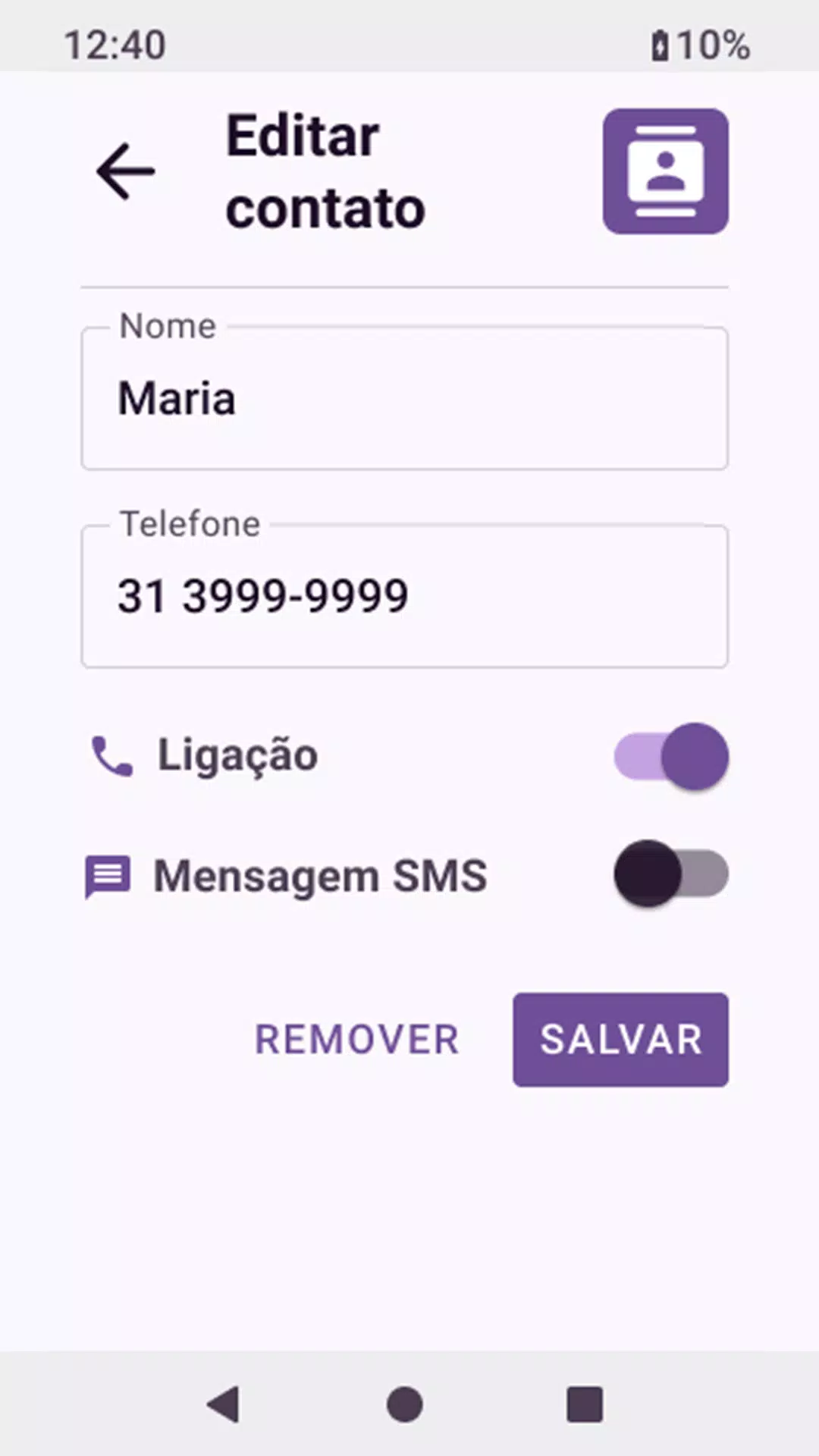
Task: Tap SALVAR to save the contact
Action: [x=620, y=1040]
